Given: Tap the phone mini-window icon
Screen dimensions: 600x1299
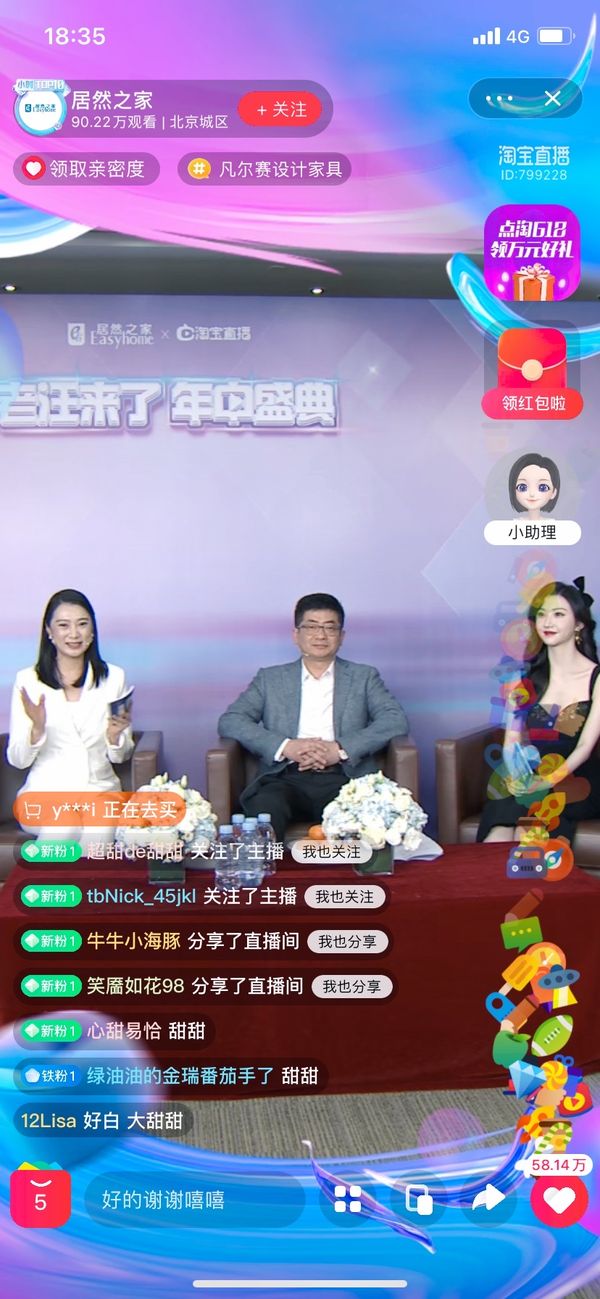Looking at the screenshot, I should coord(418,1199).
